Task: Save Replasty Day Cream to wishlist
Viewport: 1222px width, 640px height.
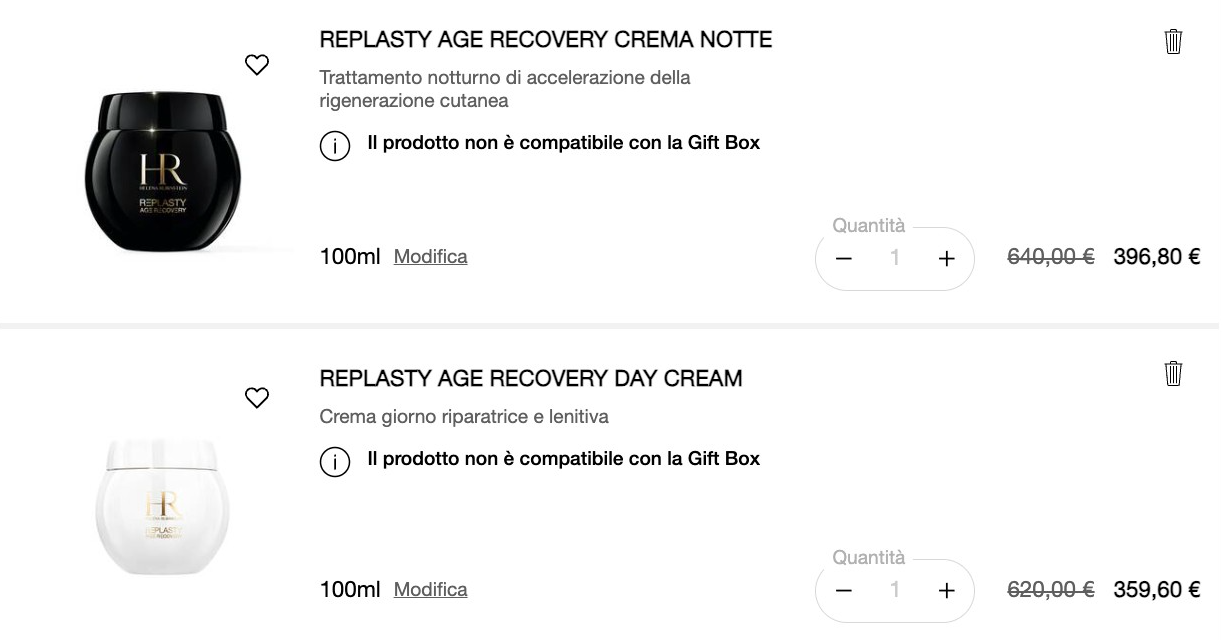Action: click(x=257, y=398)
